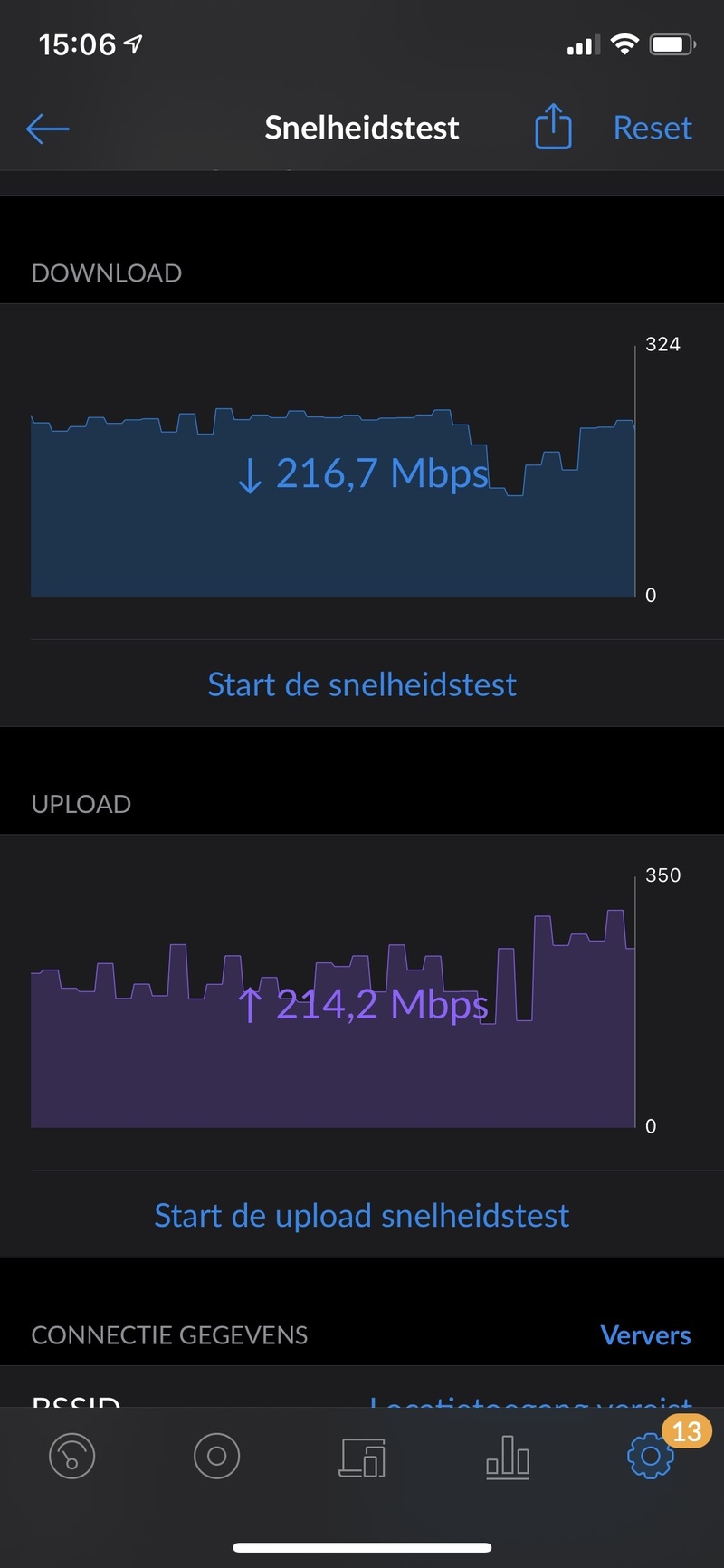The width and height of the screenshot is (724, 1568).
Task: Open the speed test gauge tab
Action: pos(71,1456)
